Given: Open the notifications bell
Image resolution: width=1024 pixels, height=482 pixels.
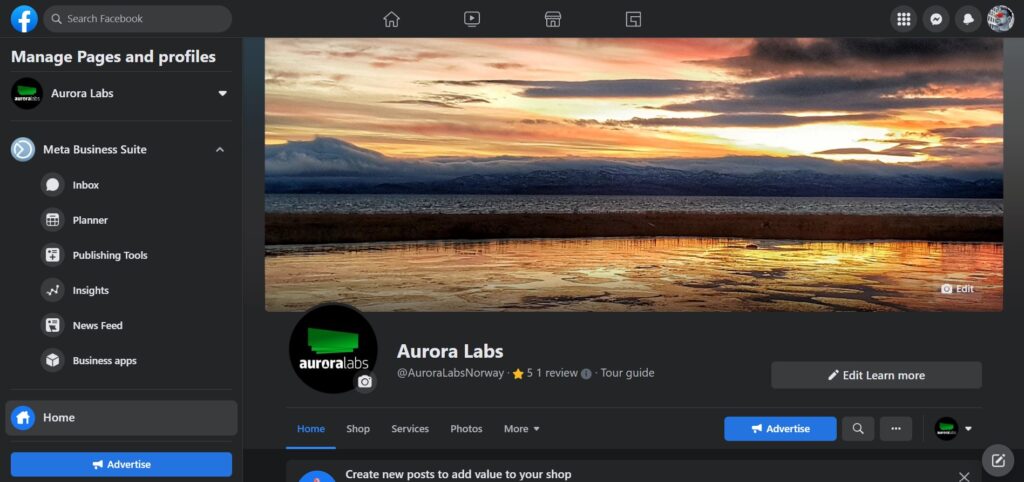Looking at the screenshot, I should click(x=968, y=19).
